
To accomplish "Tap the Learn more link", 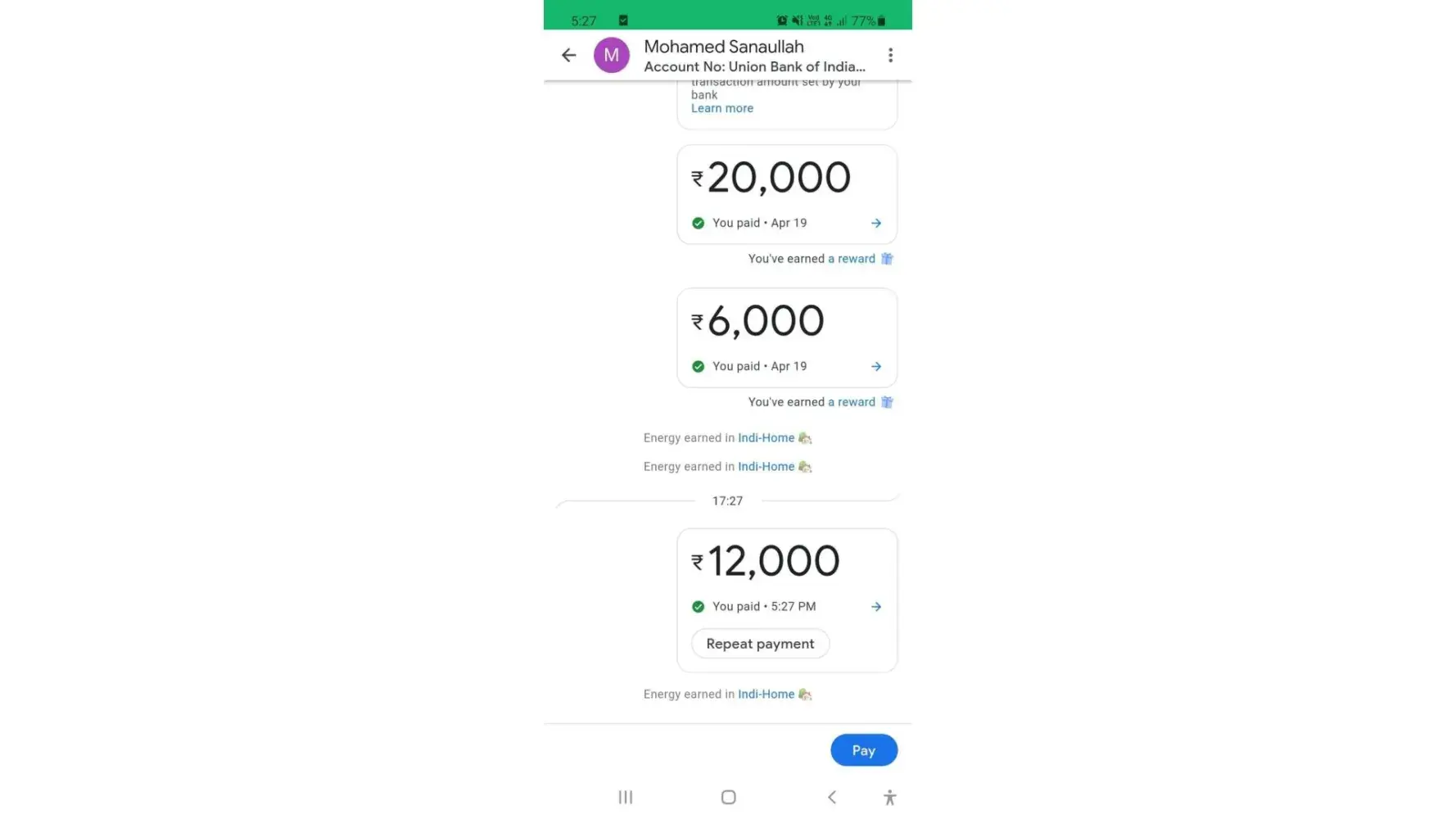I will pos(721,108).
